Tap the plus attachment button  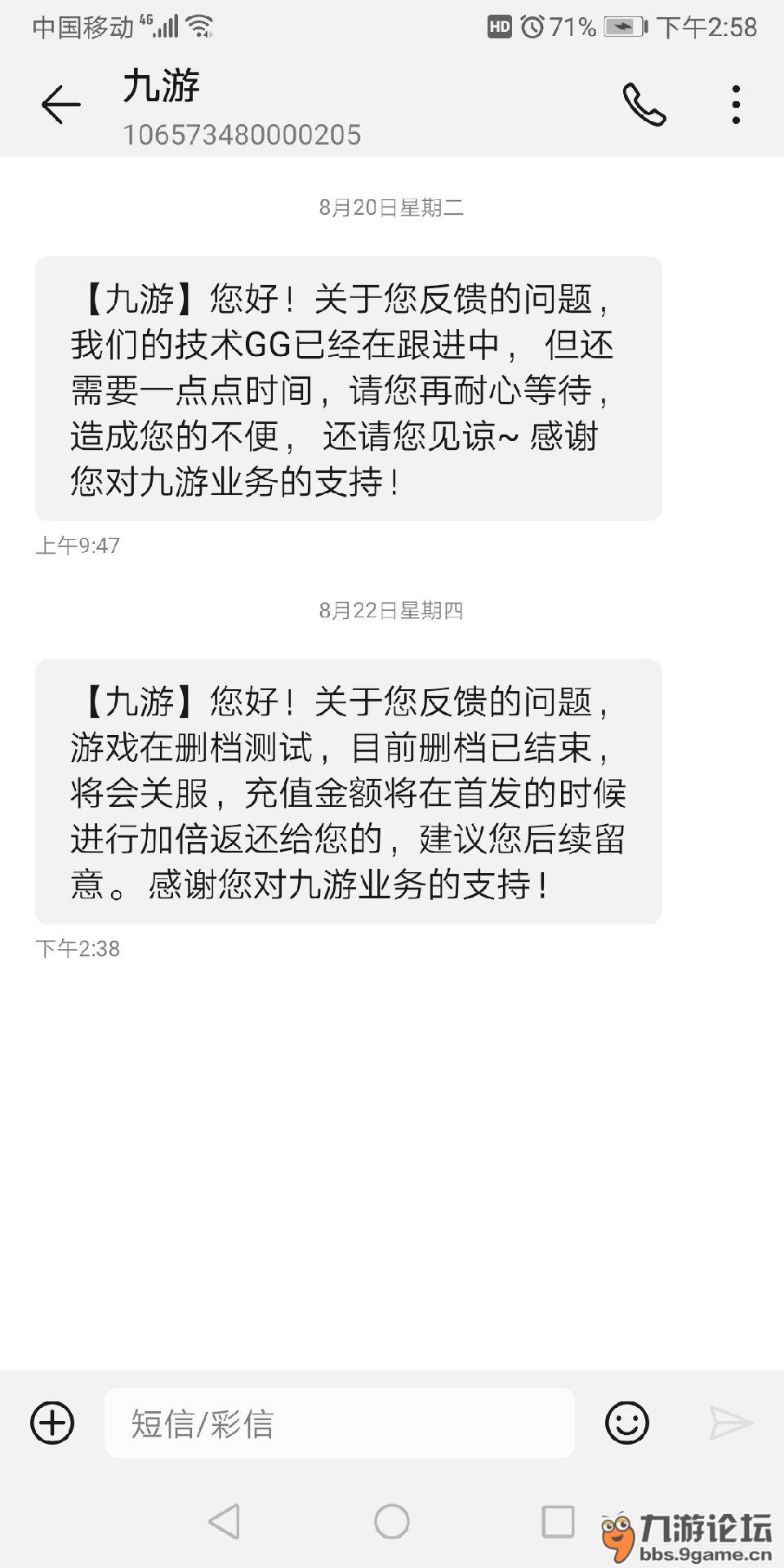(x=52, y=1423)
